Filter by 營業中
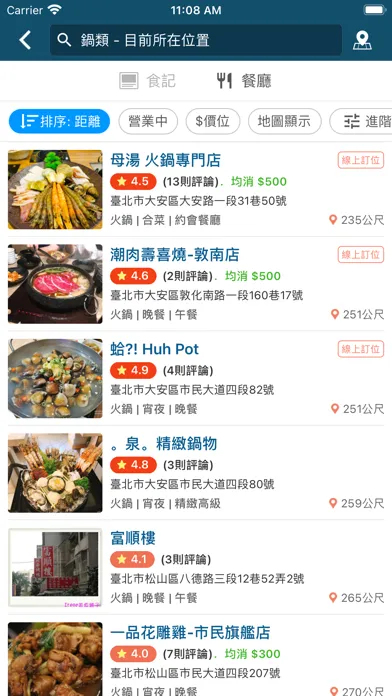This screenshot has height=696, width=392. point(148,121)
